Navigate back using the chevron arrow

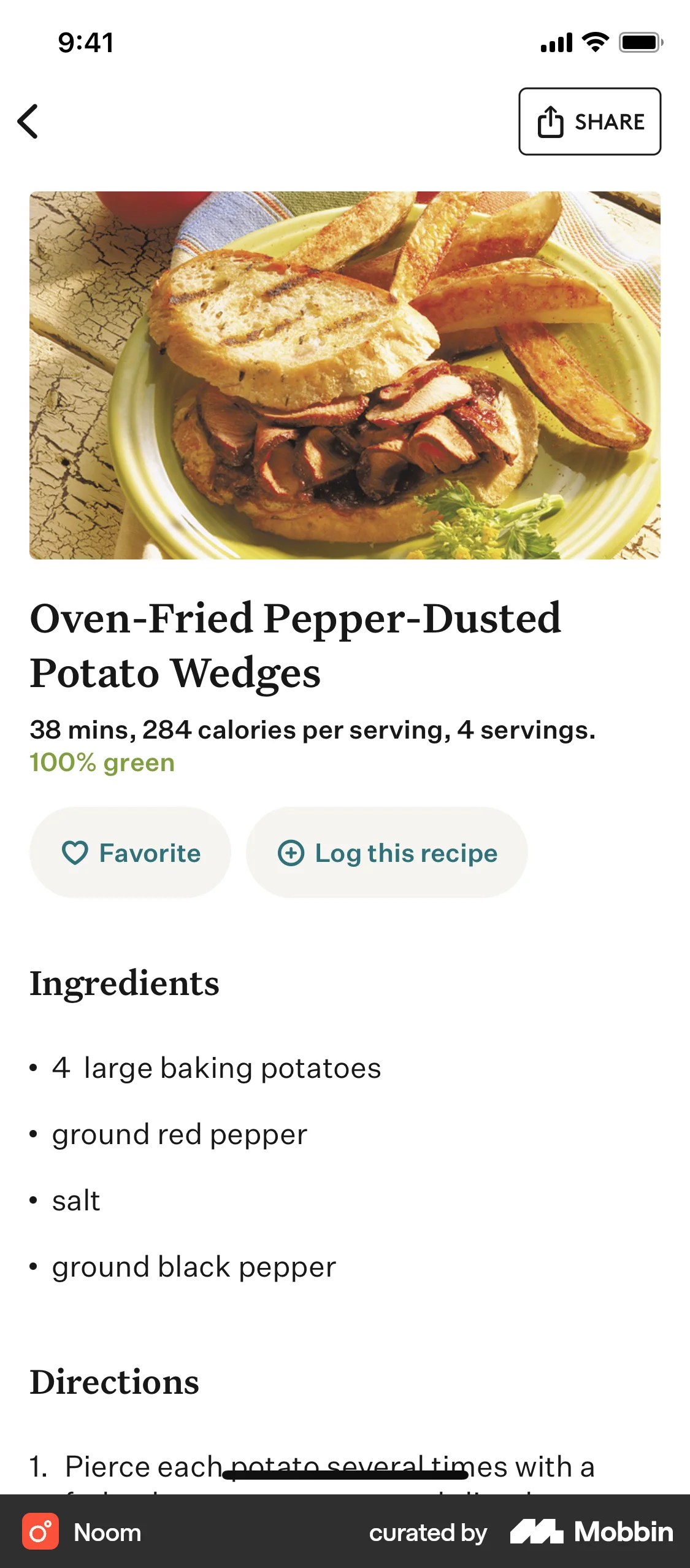pos(29,121)
